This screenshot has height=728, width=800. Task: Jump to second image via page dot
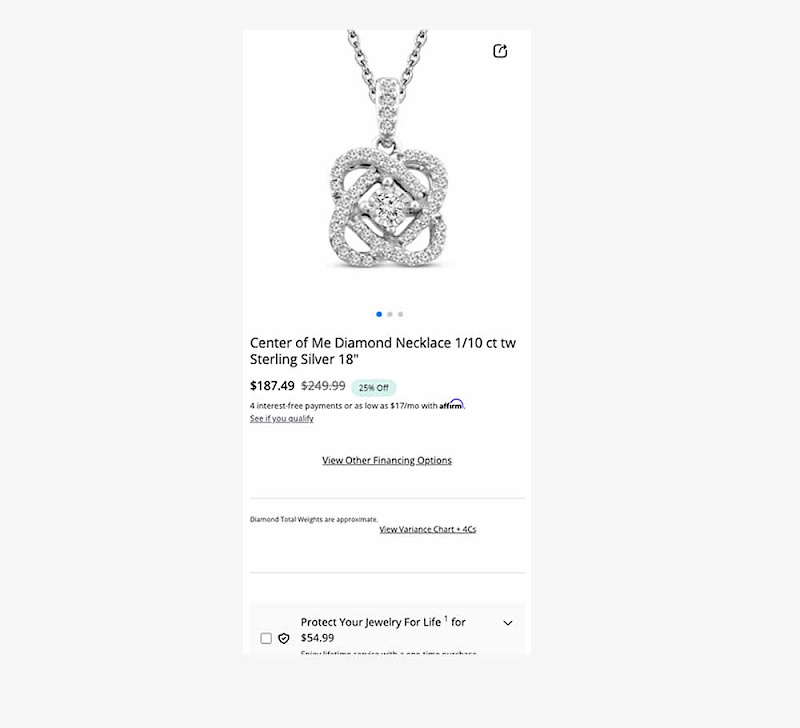(390, 314)
